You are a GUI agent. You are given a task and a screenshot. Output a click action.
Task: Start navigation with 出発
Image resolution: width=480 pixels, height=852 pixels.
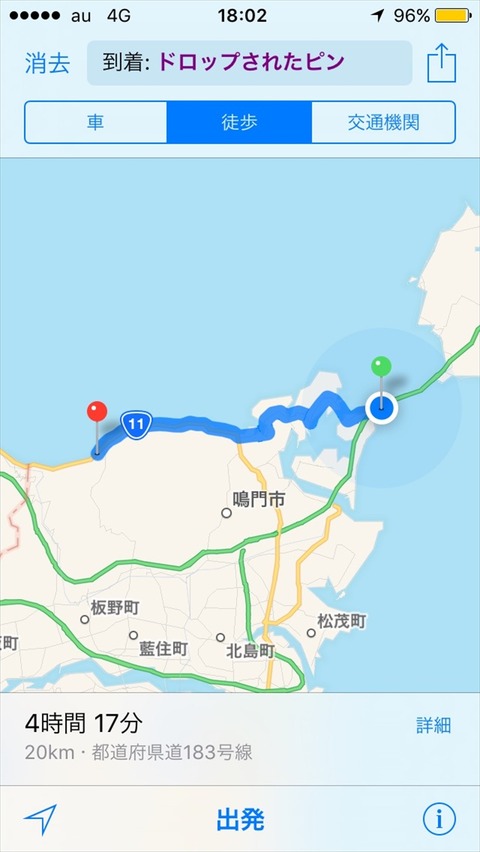click(x=240, y=819)
